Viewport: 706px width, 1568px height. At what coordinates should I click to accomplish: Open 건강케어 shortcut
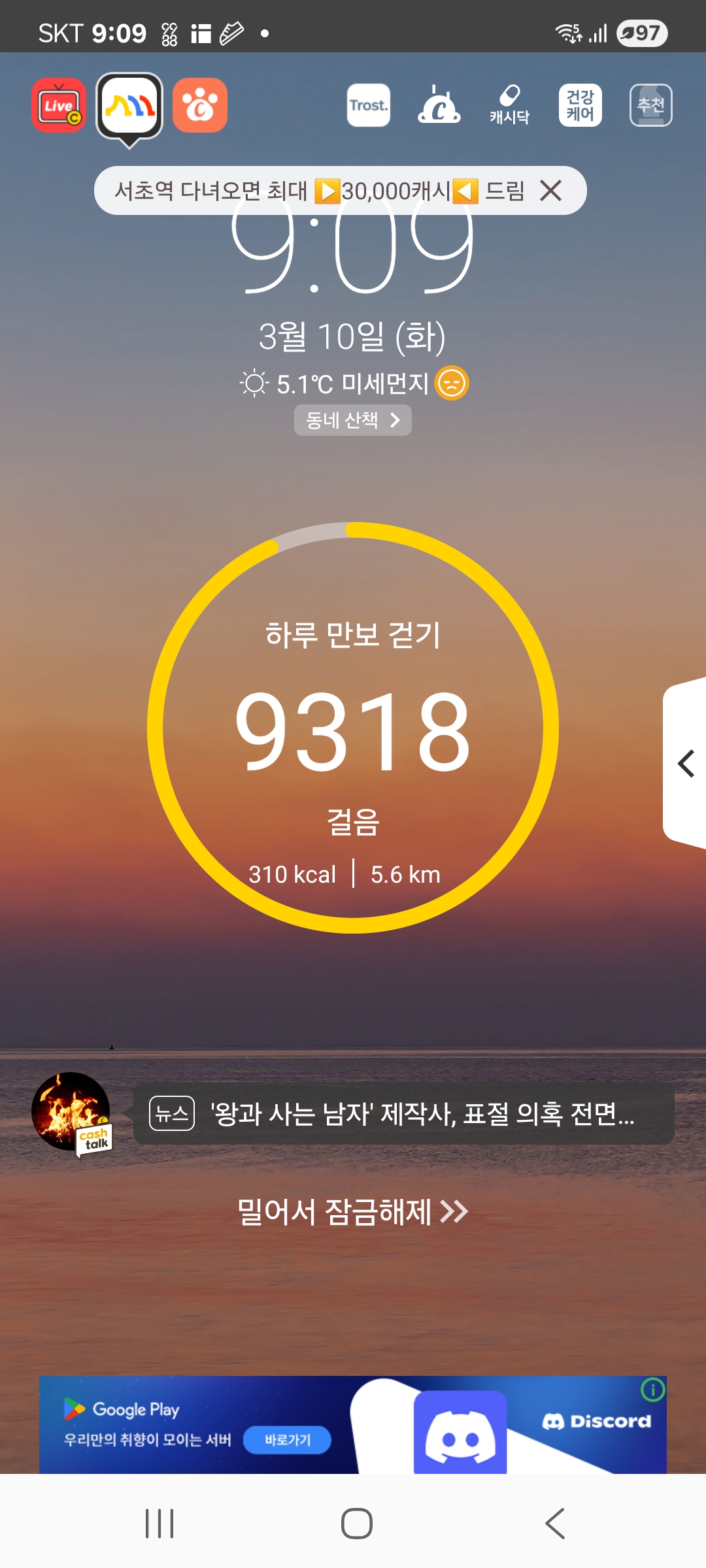(x=580, y=105)
